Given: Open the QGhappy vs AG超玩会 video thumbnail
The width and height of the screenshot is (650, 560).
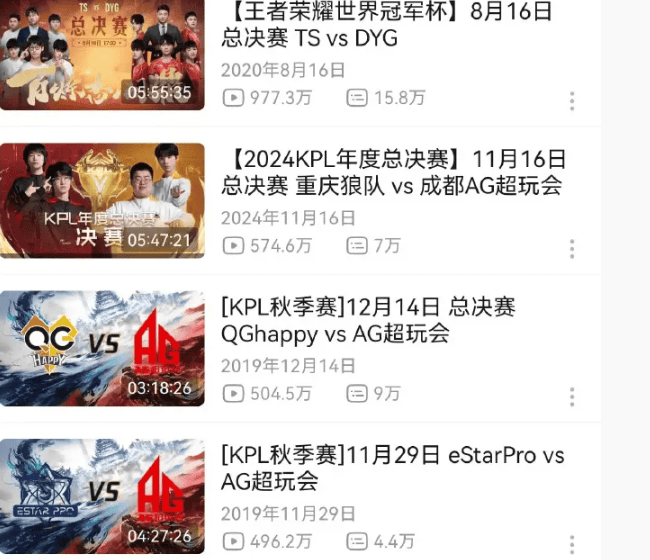Looking at the screenshot, I should (x=102, y=348).
